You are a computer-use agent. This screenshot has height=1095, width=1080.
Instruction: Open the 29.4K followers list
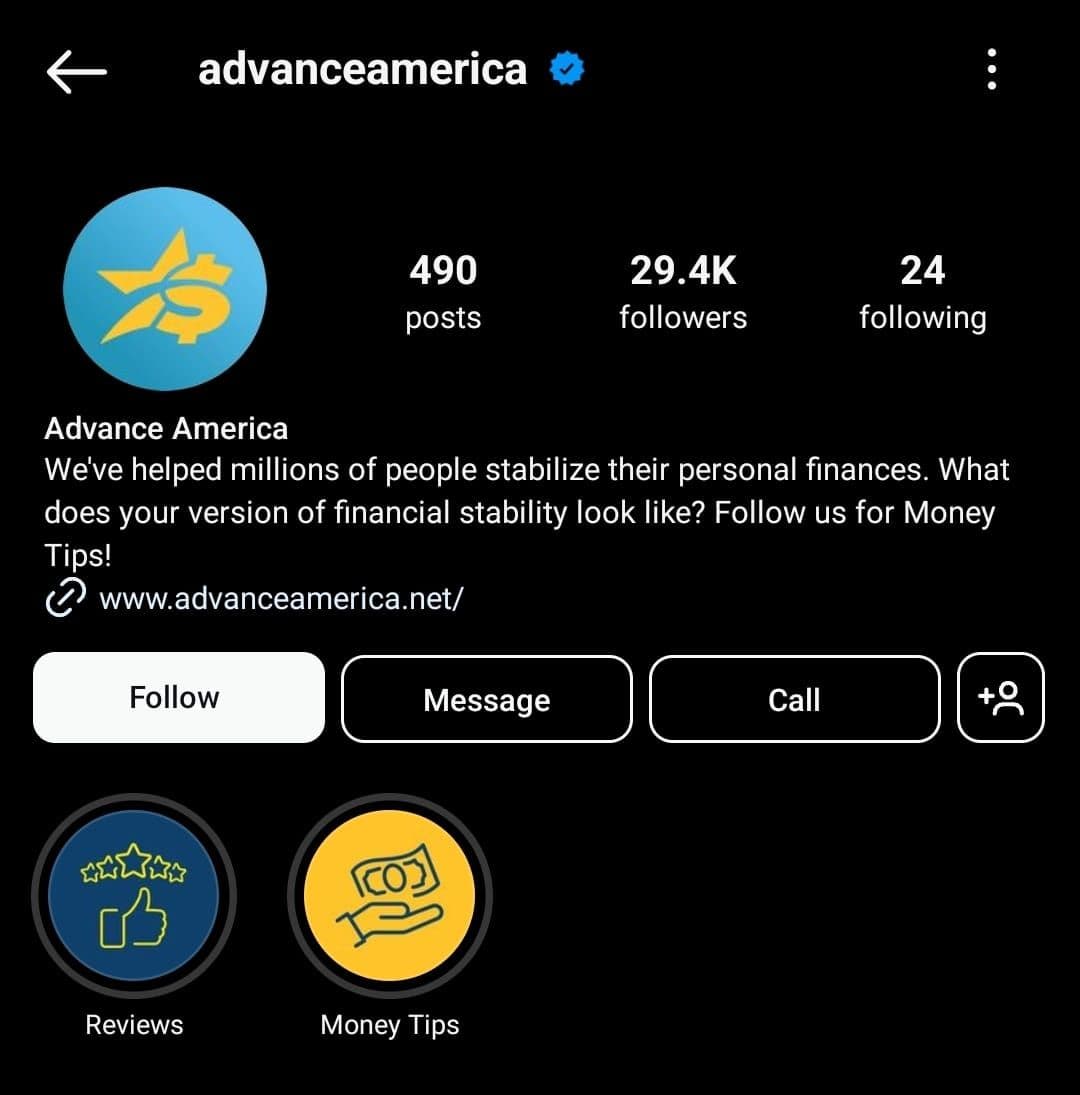(682, 291)
